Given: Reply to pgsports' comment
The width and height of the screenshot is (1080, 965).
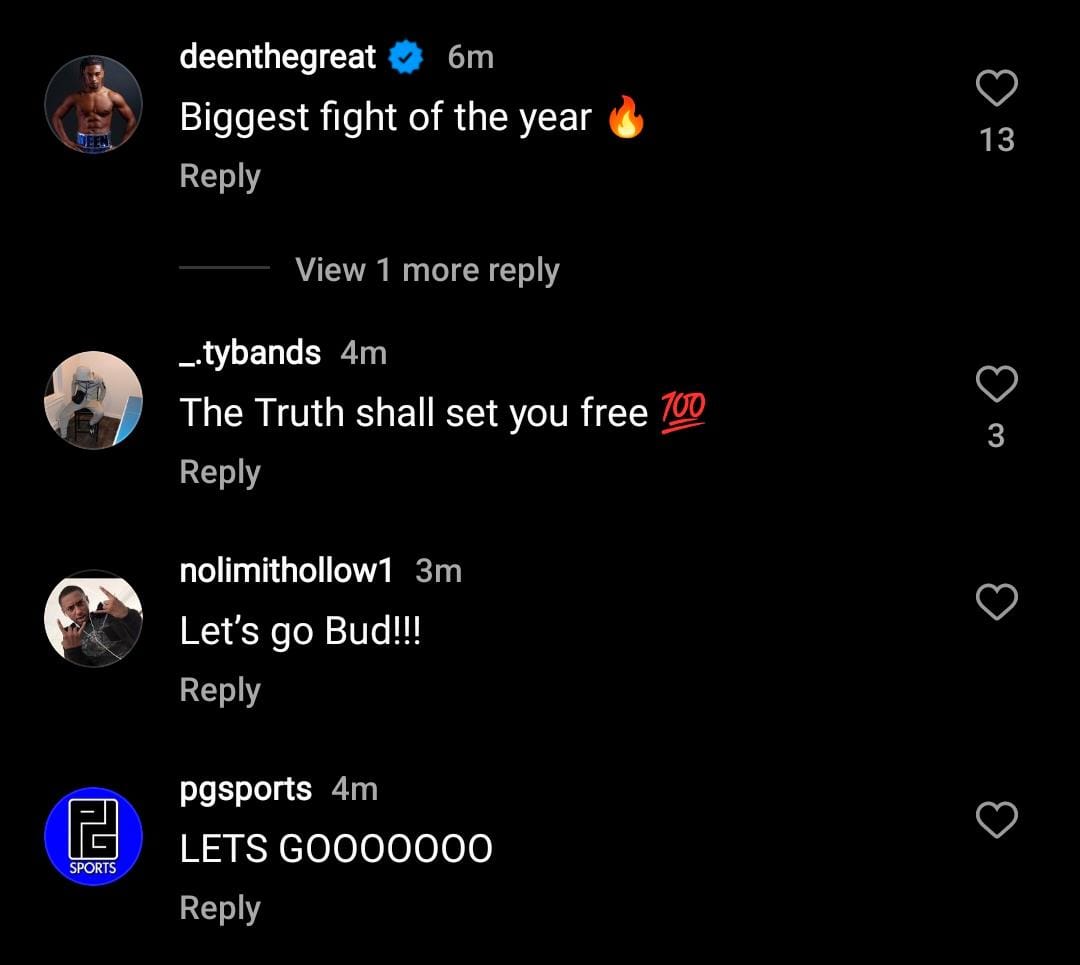Looking at the screenshot, I should point(220,908).
